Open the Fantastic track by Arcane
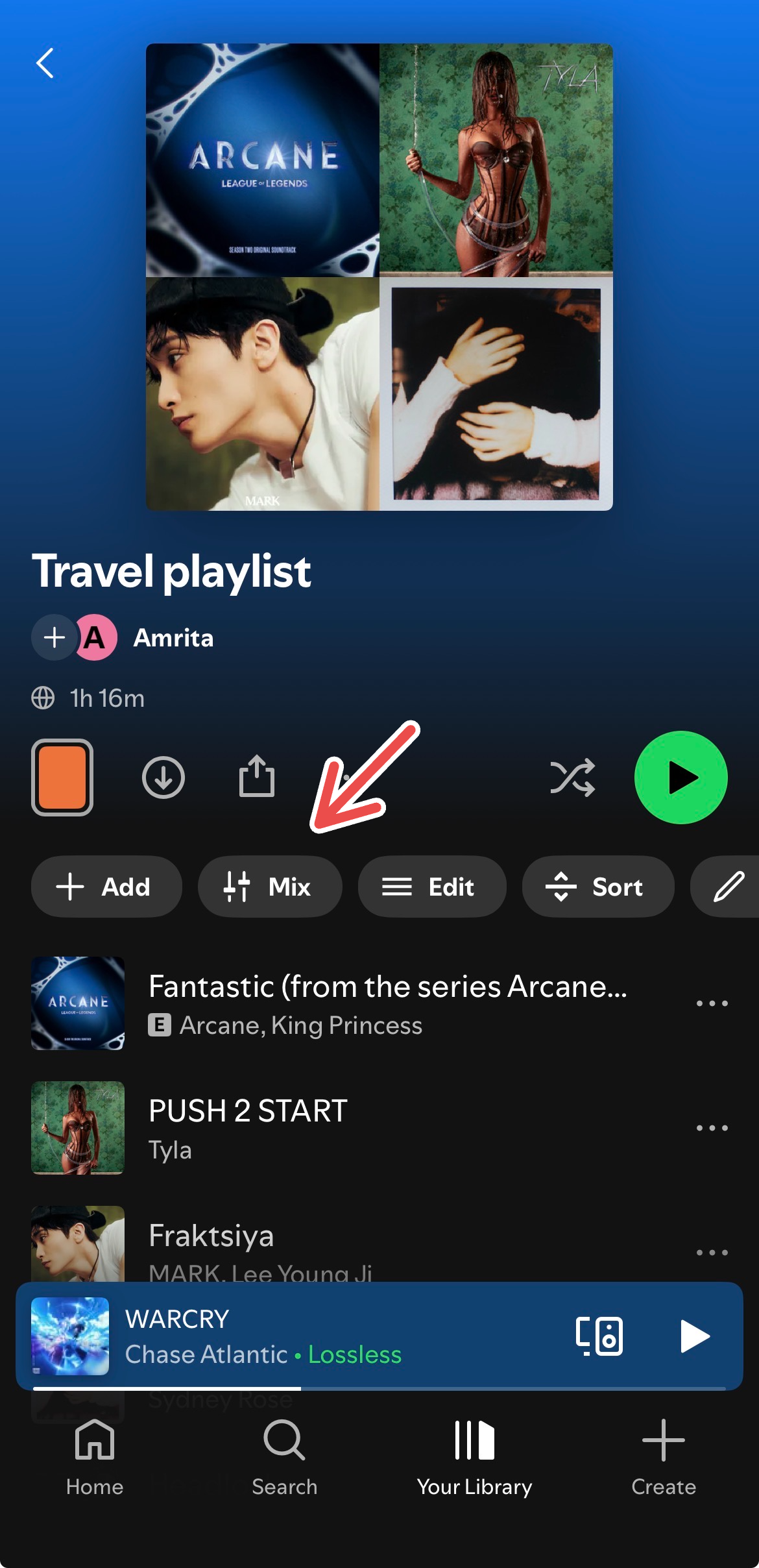Image resolution: width=759 pixels, height=1568 pixels. click(387, 1003)
